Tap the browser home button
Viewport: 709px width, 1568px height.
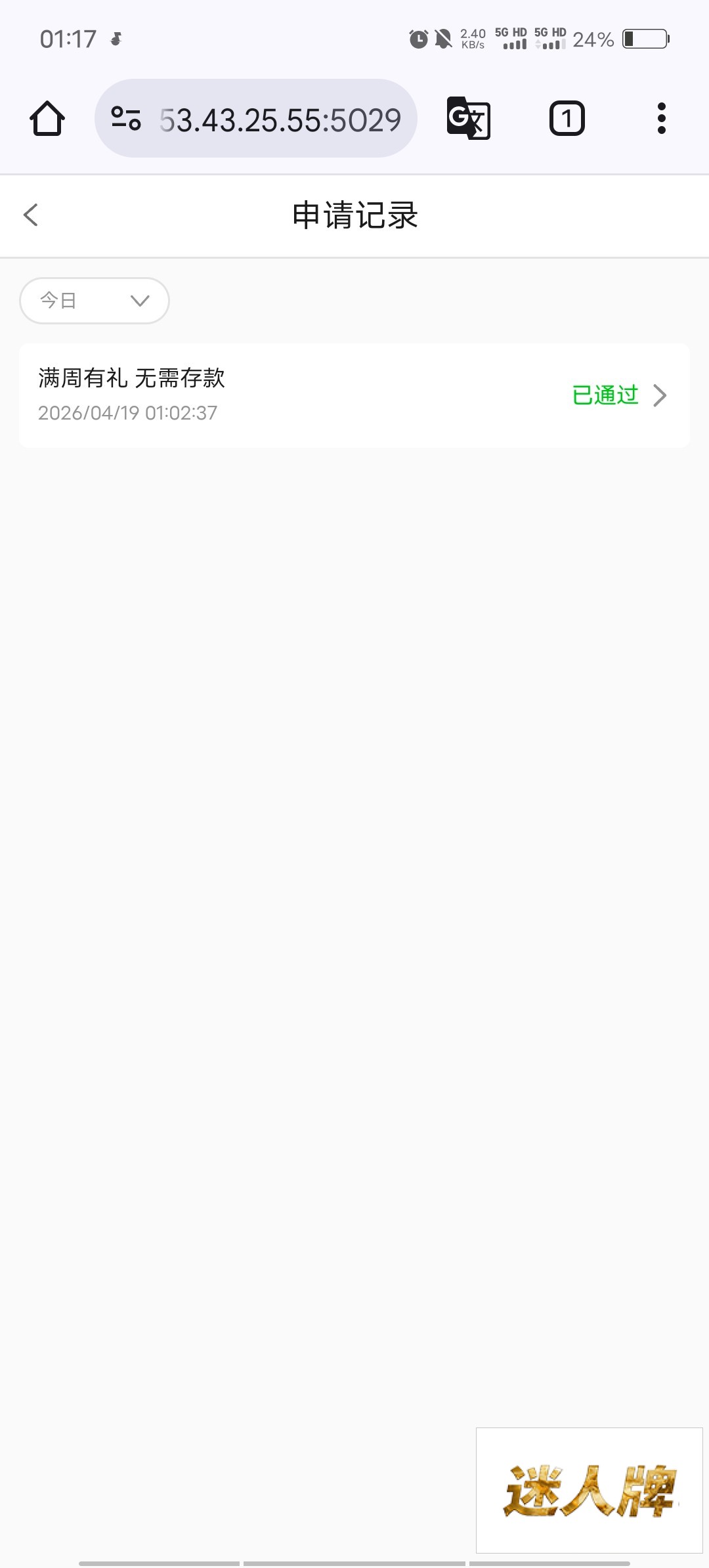[47, 119]
